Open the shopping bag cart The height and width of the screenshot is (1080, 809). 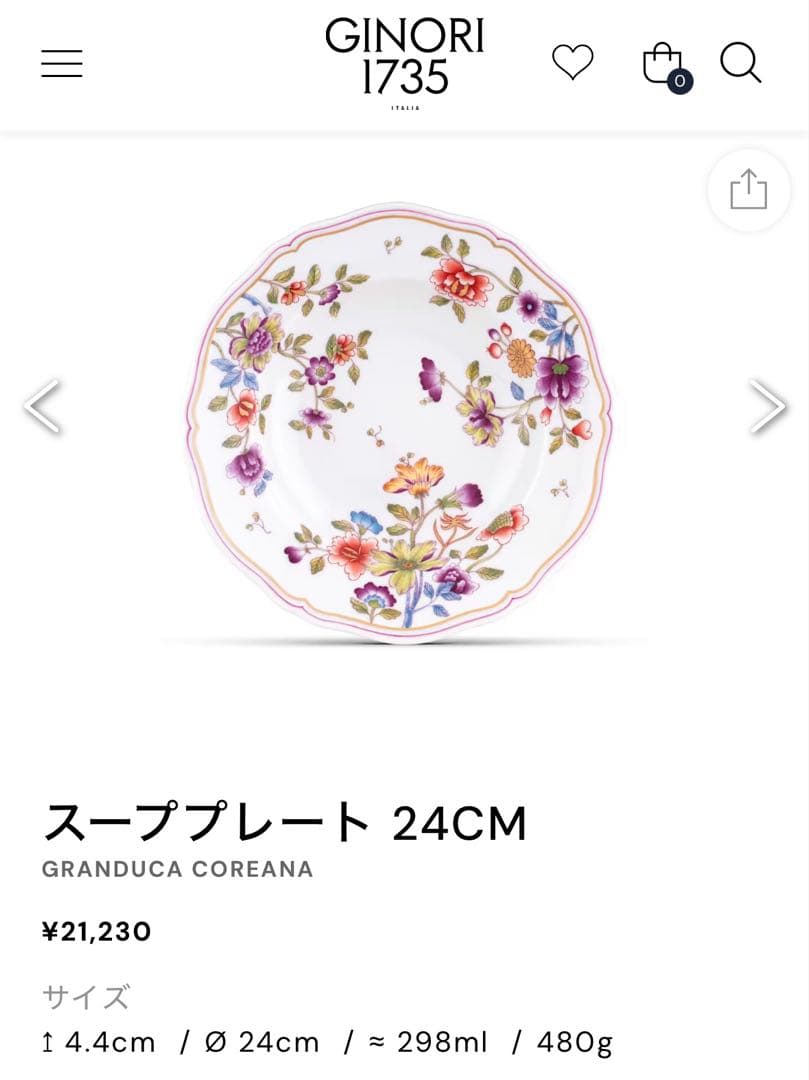660,62
